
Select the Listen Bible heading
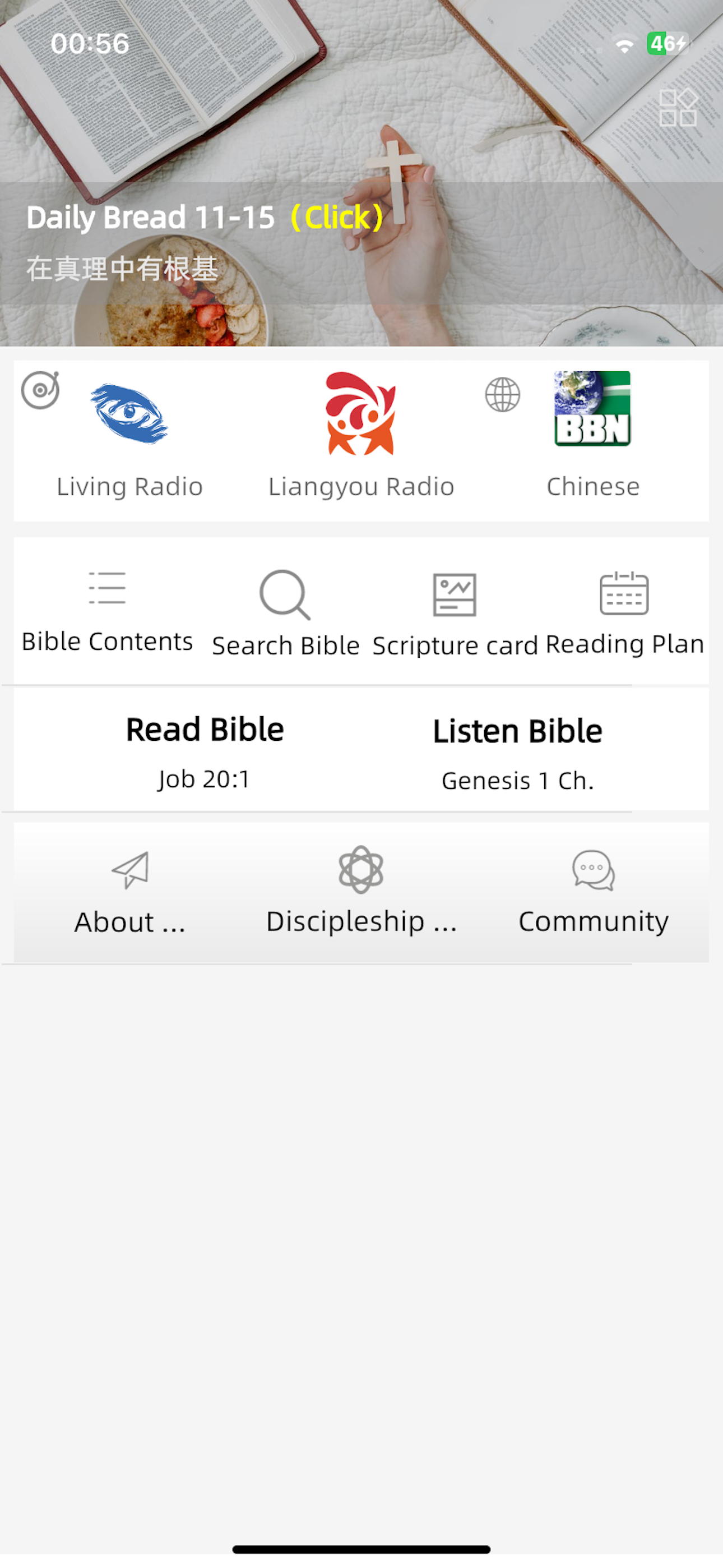tap(517, 730)
